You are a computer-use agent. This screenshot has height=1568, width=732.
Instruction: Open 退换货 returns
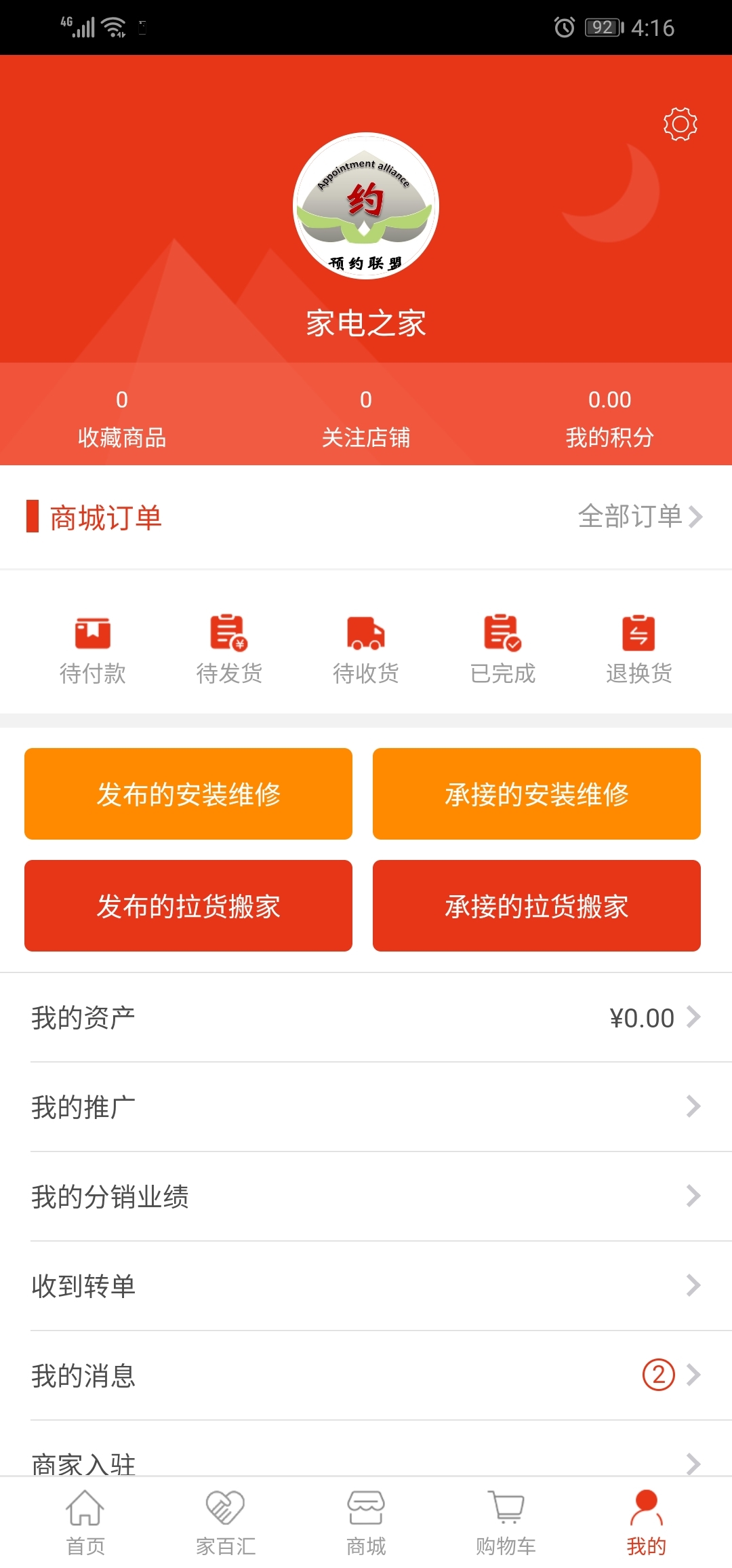click(x=639, y=650)
